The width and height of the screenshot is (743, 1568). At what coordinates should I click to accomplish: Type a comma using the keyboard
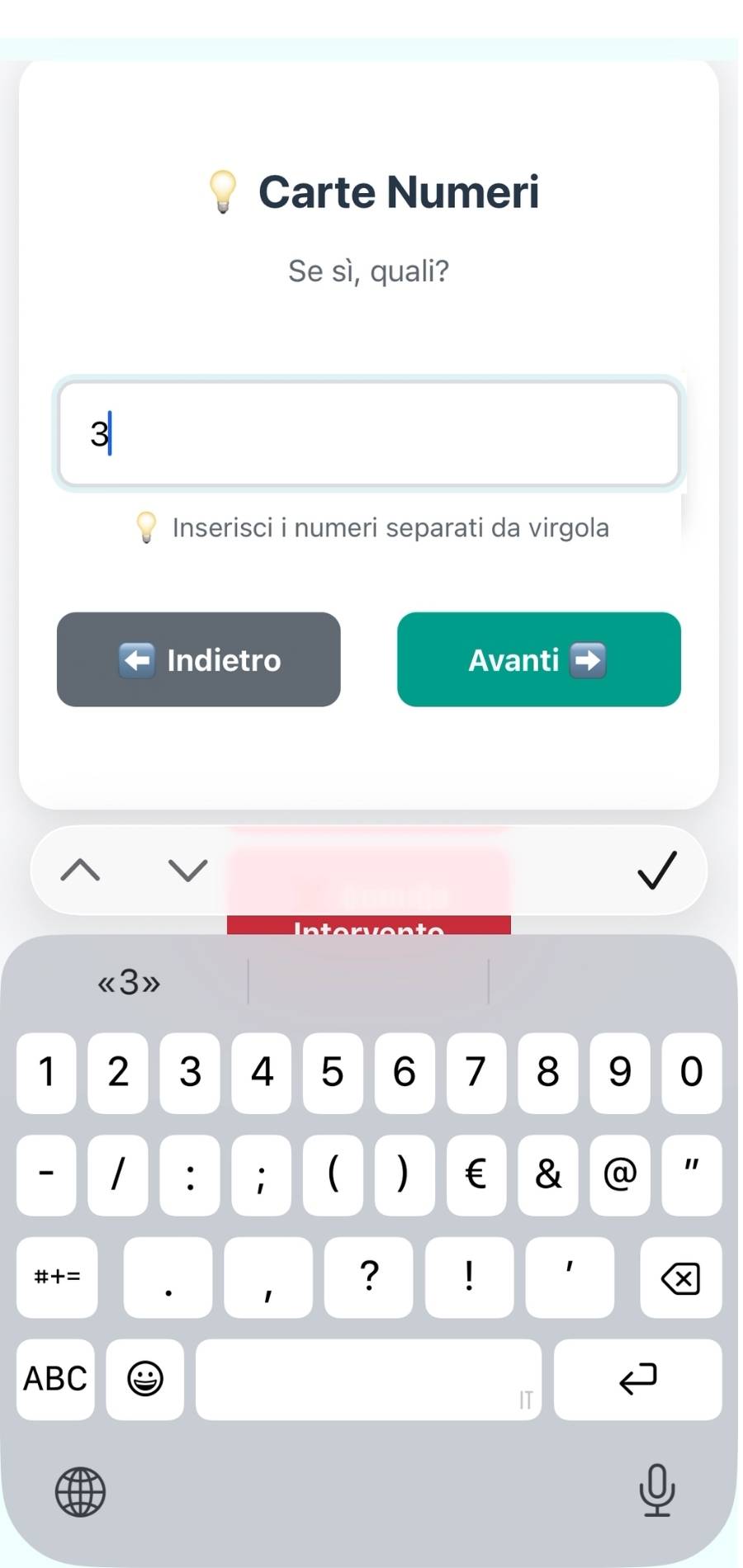coord(267,1278)
